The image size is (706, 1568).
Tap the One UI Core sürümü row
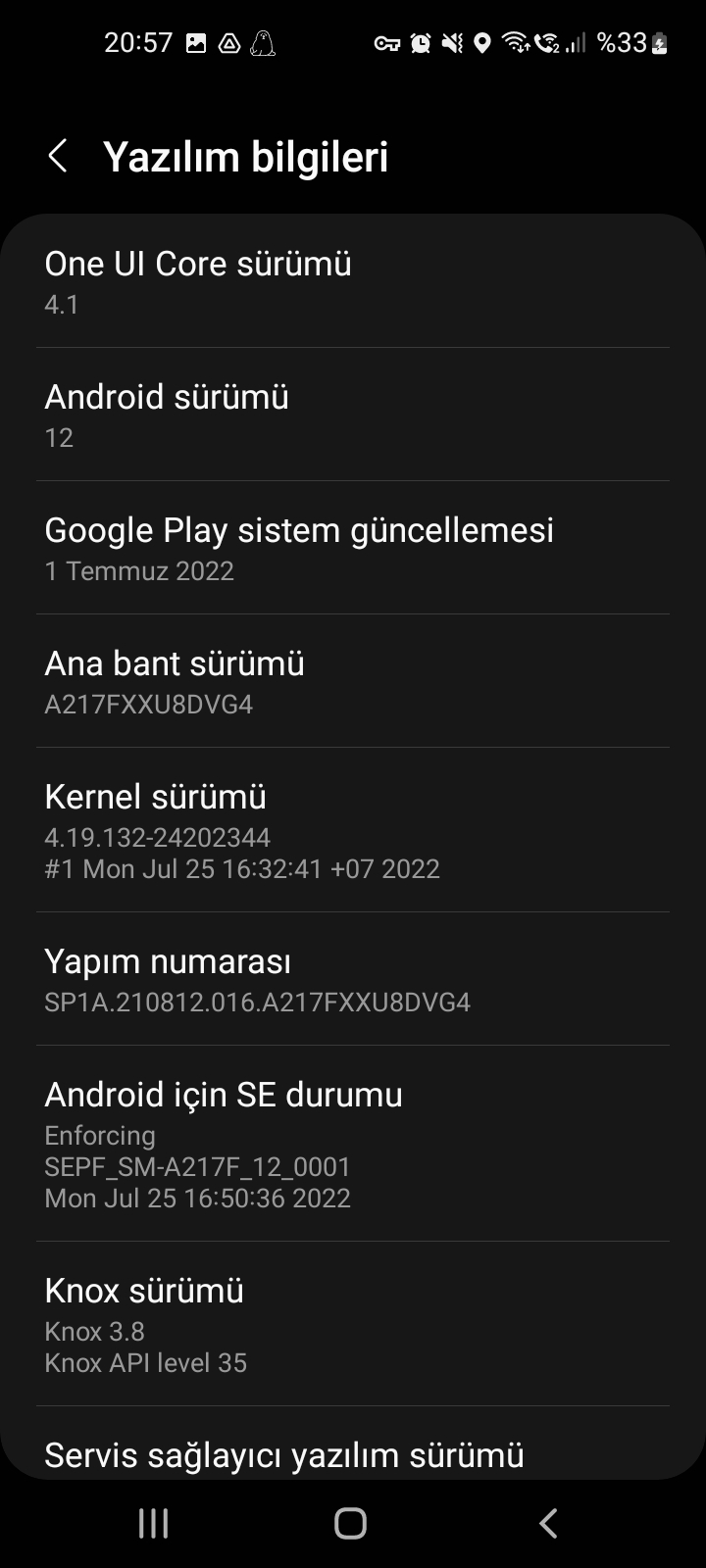pyautogui.click(x=353, y=281)
